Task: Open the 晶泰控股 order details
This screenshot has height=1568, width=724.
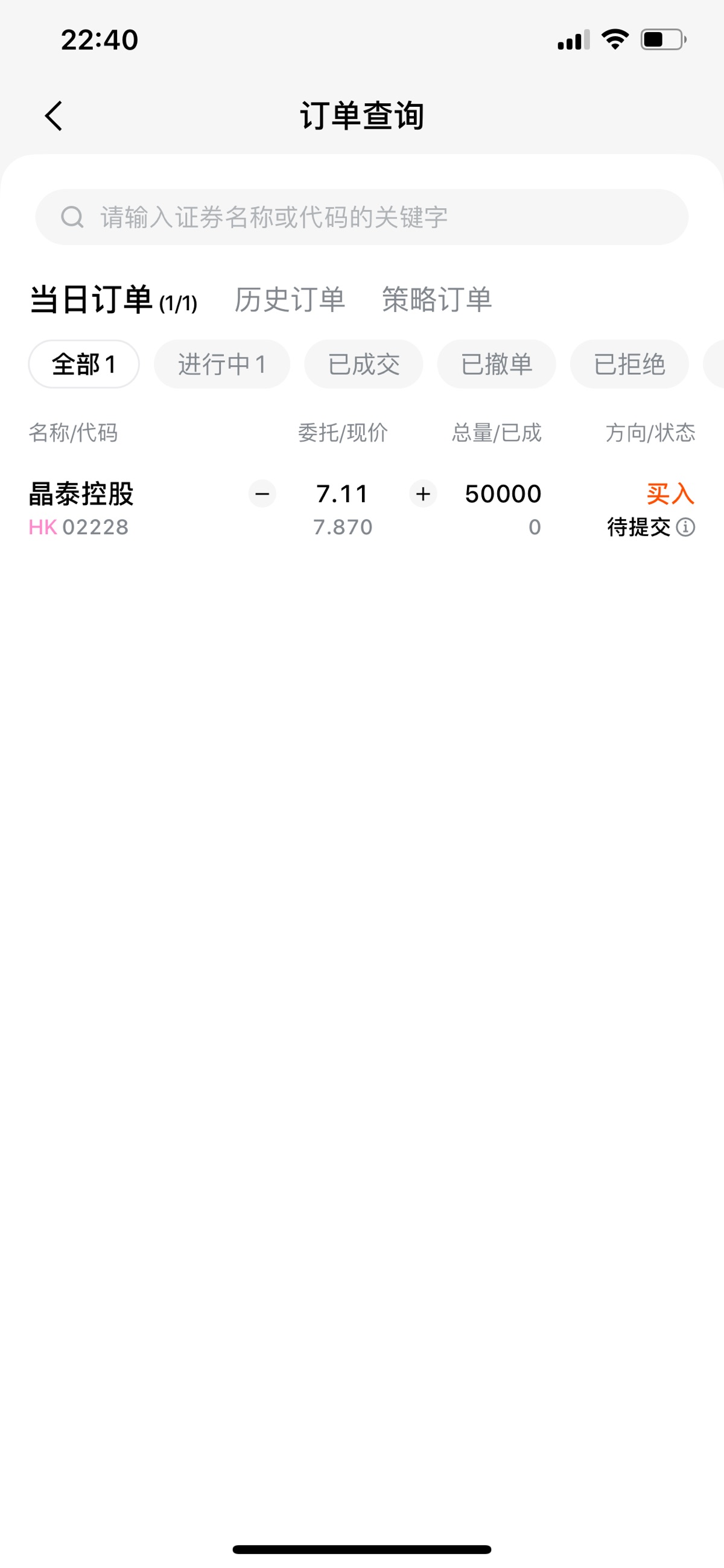Action: click(x=81, y=494)
